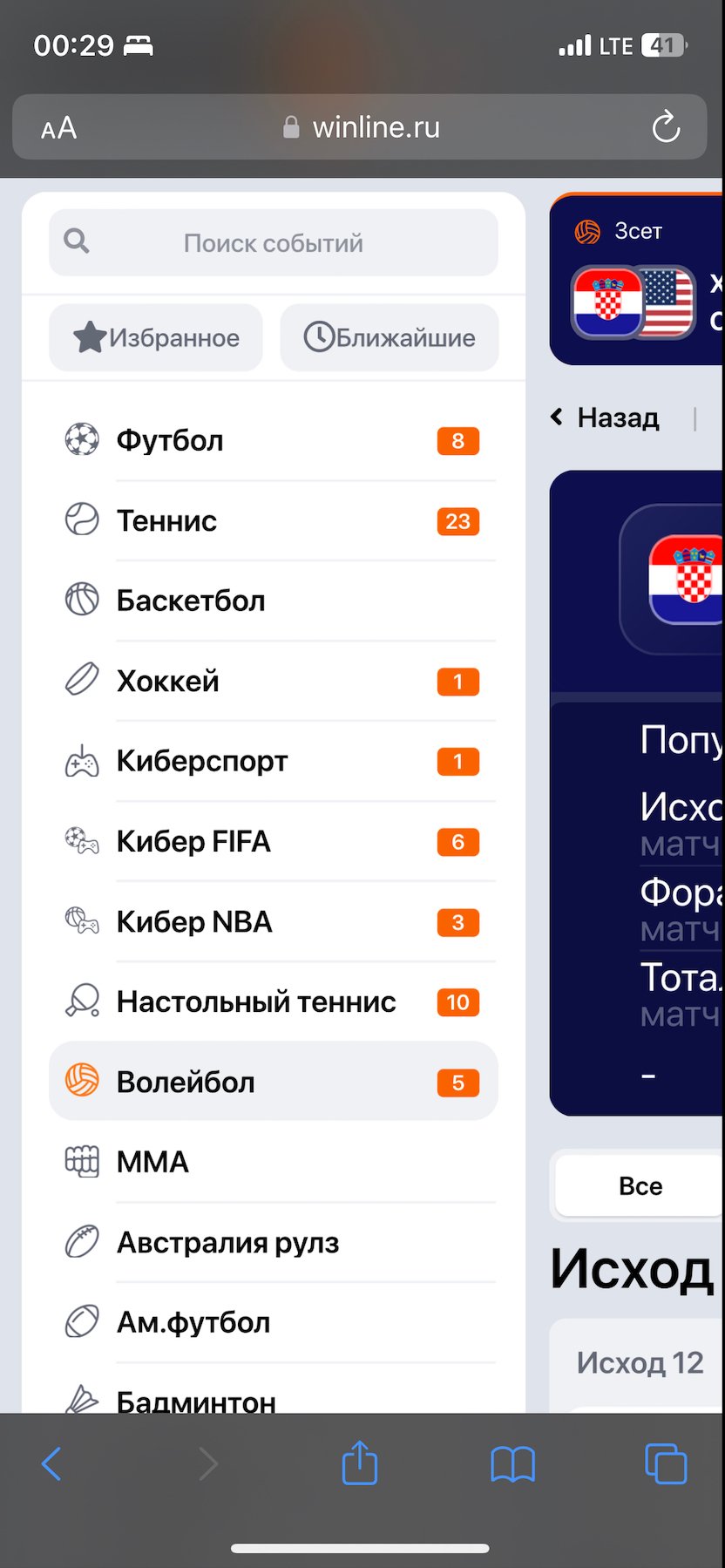Select Теннис from the sports list

(x=273, y=521)
